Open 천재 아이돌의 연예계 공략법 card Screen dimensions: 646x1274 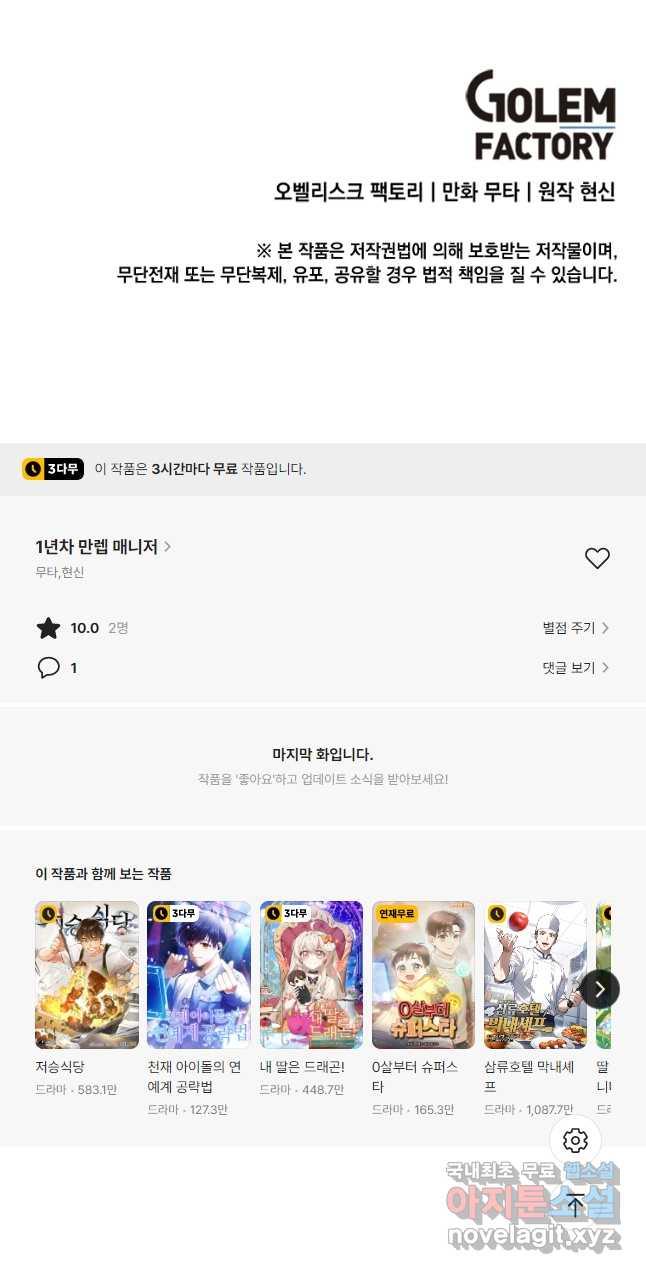coord(199,975)
